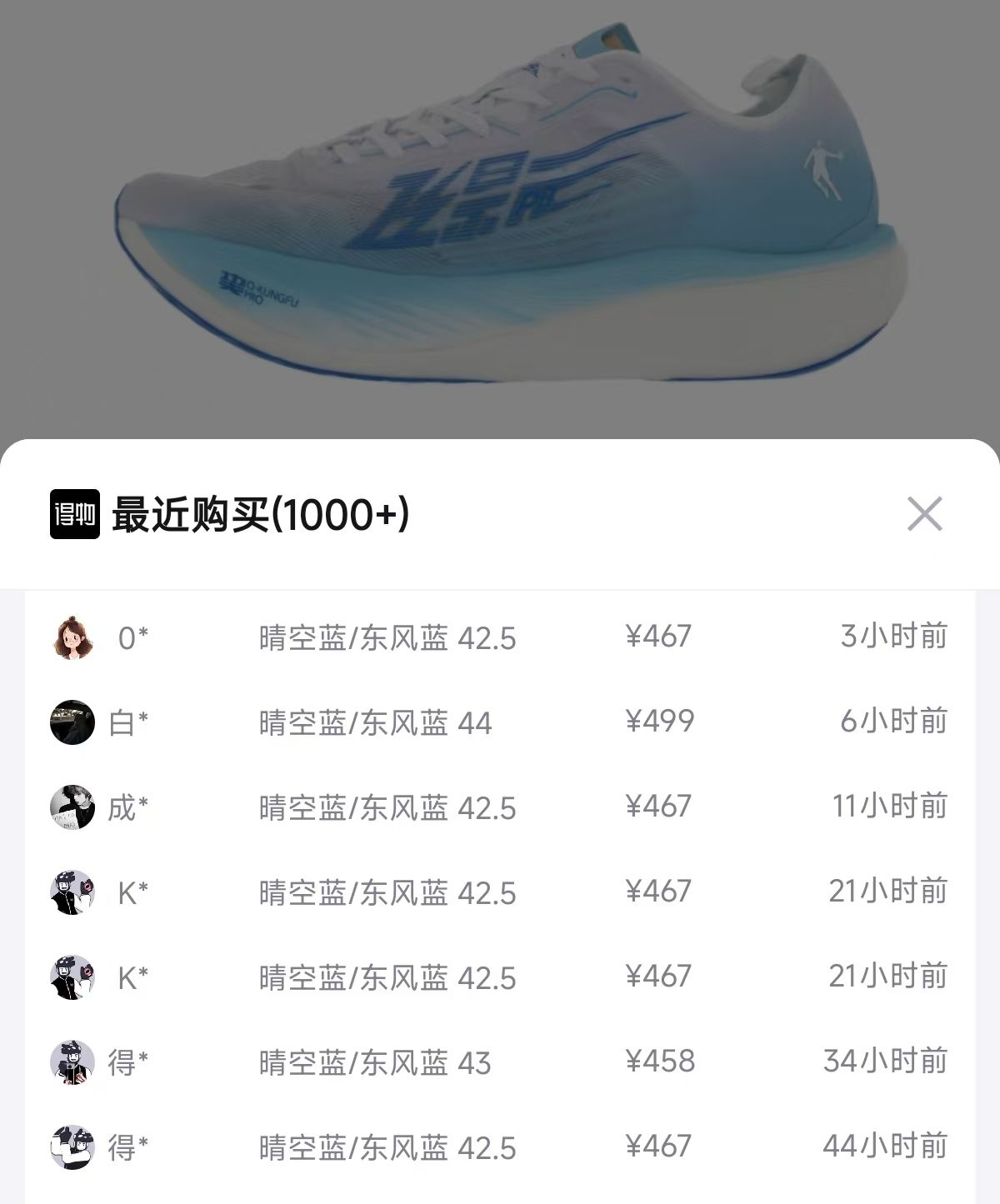Click the second K* buyer avatar
The height and width of the screenshot is (1204, 1000).
click(x=73, y=977)
